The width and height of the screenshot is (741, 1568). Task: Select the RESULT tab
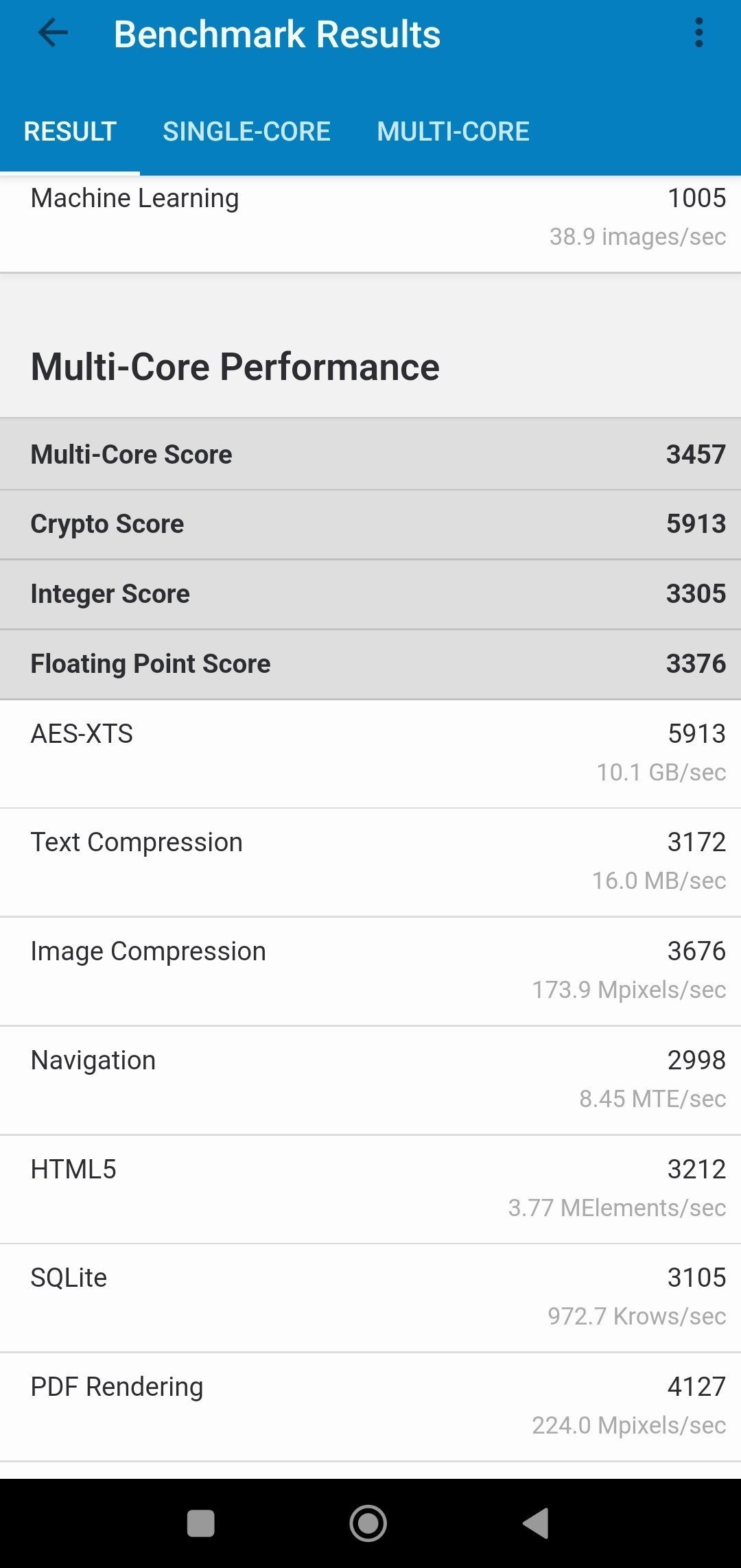click(x=70, y=131)
